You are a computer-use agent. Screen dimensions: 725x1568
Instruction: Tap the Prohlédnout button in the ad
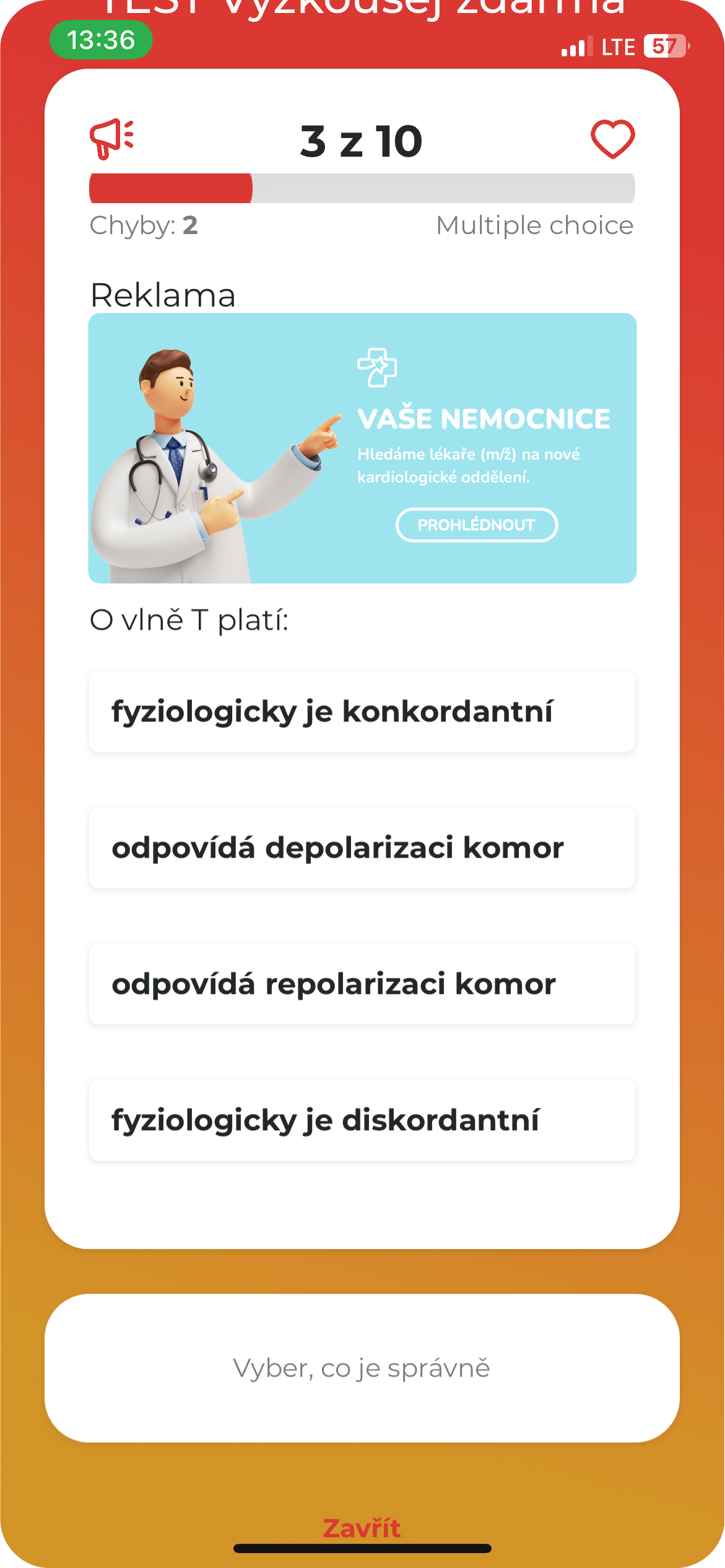pos(476,525)
